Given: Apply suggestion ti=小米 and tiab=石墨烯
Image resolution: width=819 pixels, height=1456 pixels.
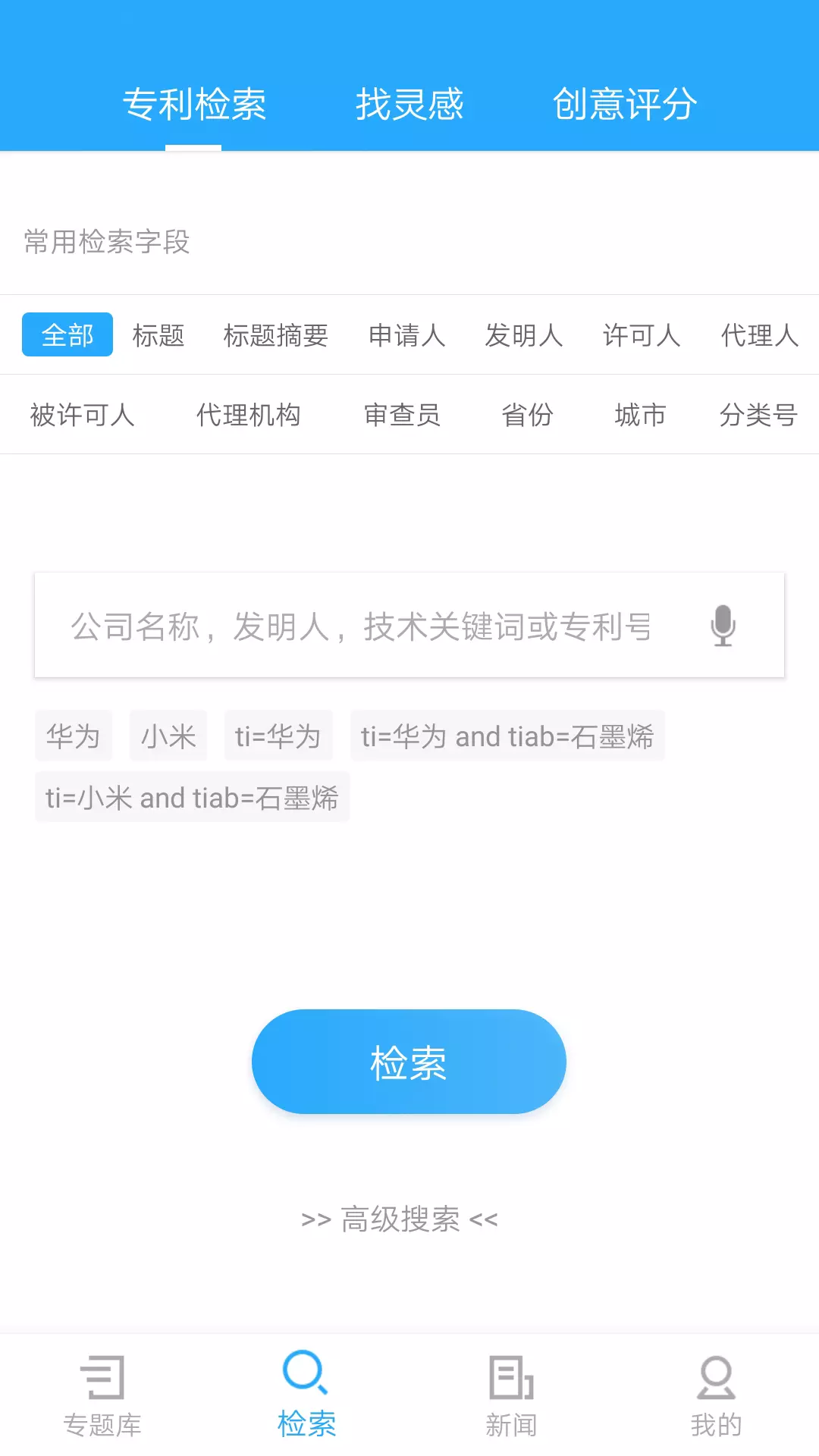Looking at the screenshot, I should coord(192,797).
